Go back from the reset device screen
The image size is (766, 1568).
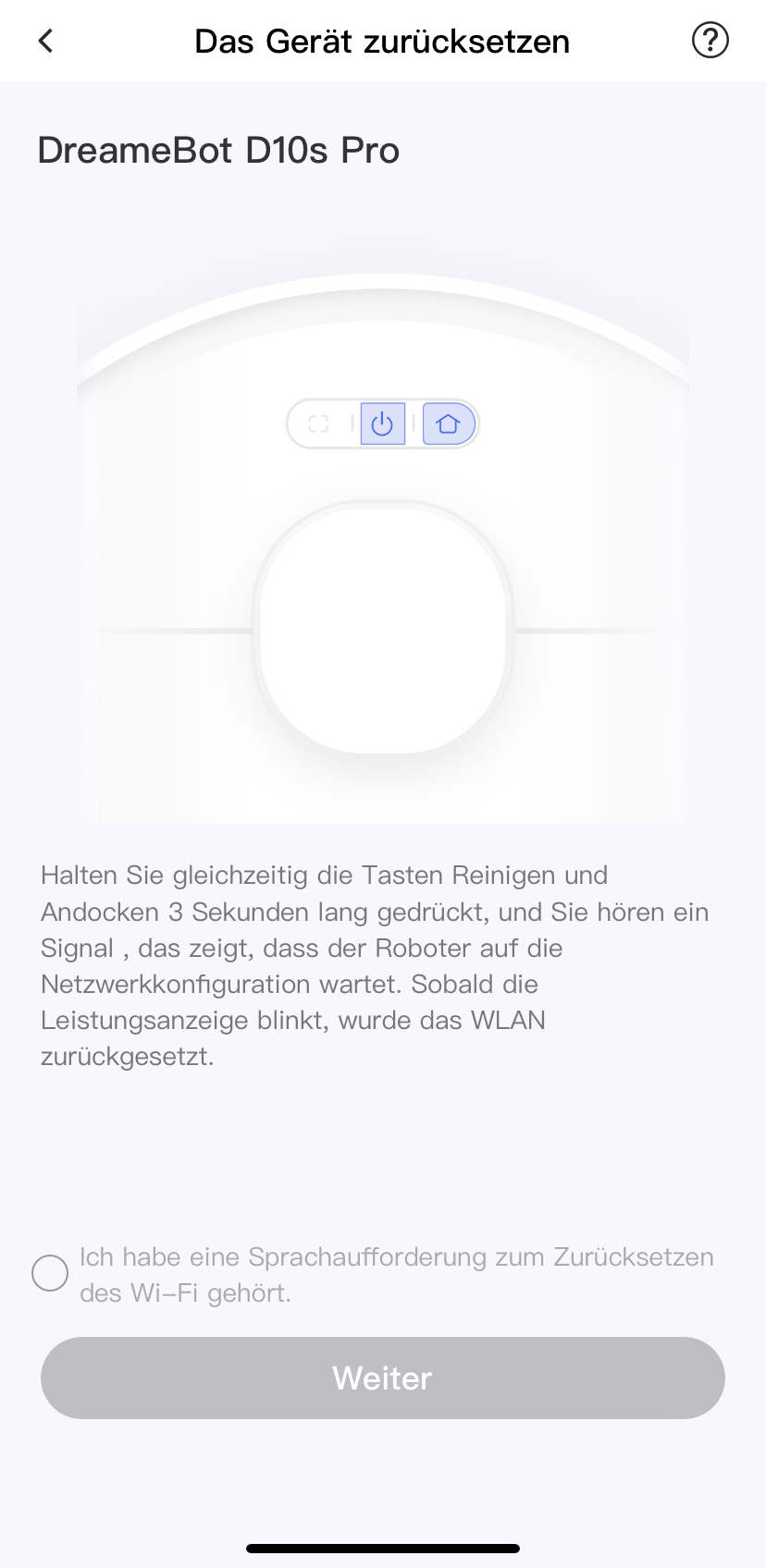coord(45,41)
